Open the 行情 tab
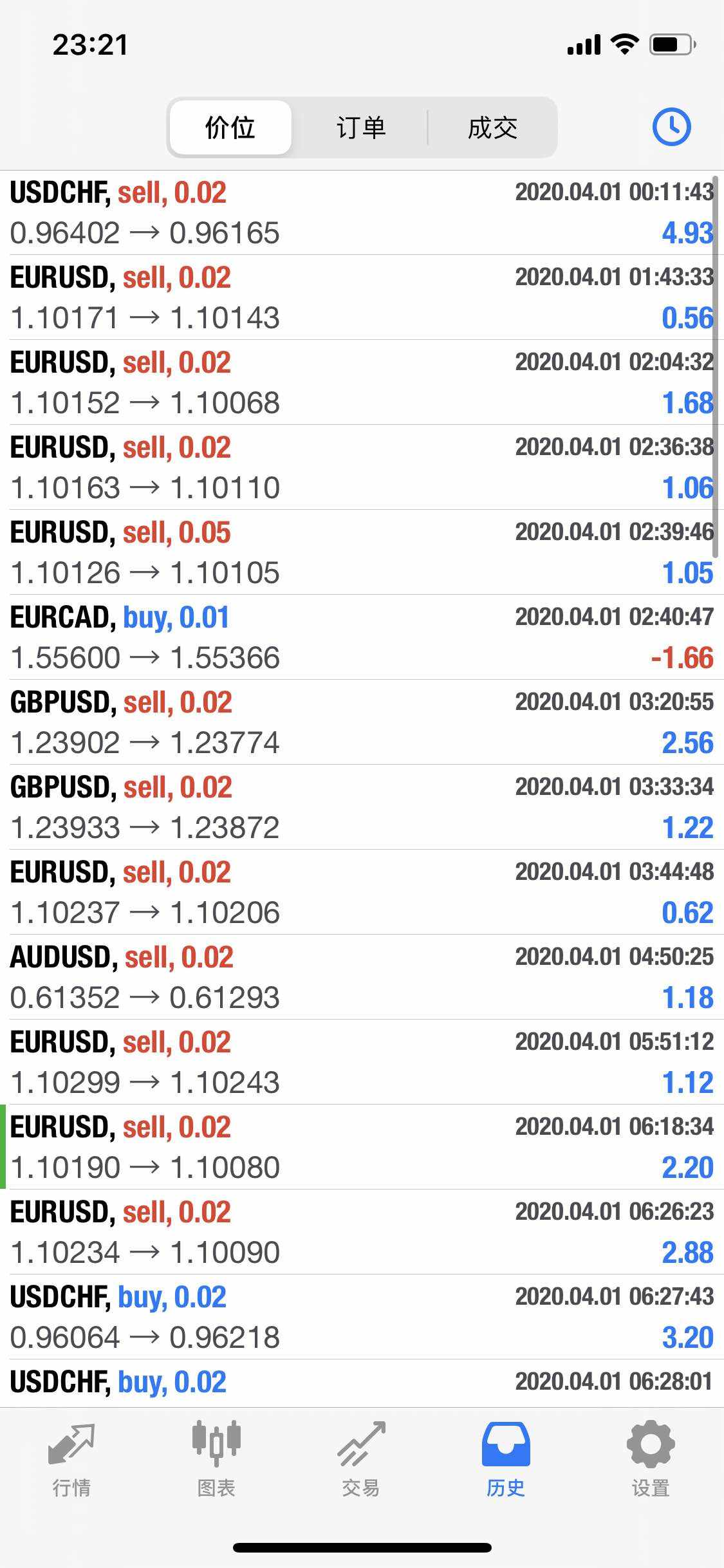 point(71,1459)
